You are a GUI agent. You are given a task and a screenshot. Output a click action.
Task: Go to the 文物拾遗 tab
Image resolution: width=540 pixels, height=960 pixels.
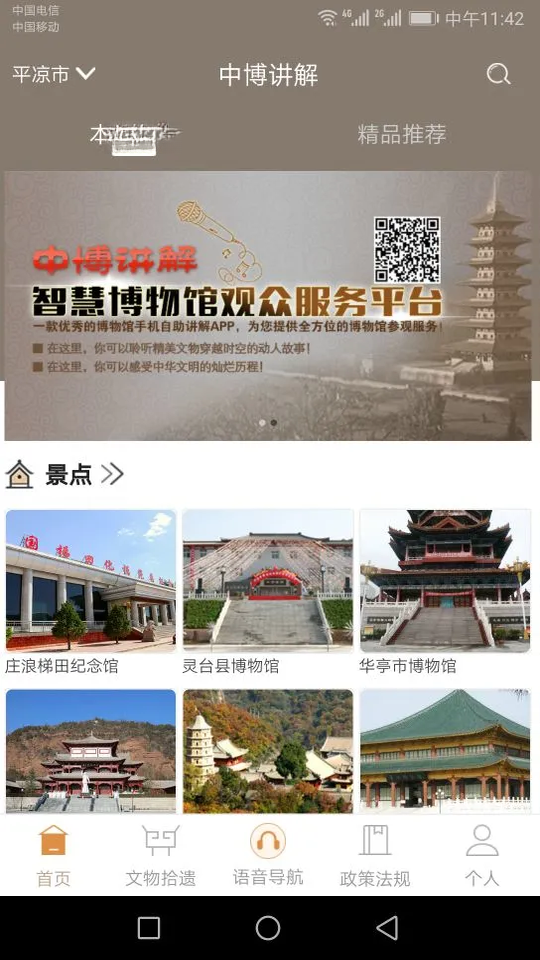click(x=160, y=856)
